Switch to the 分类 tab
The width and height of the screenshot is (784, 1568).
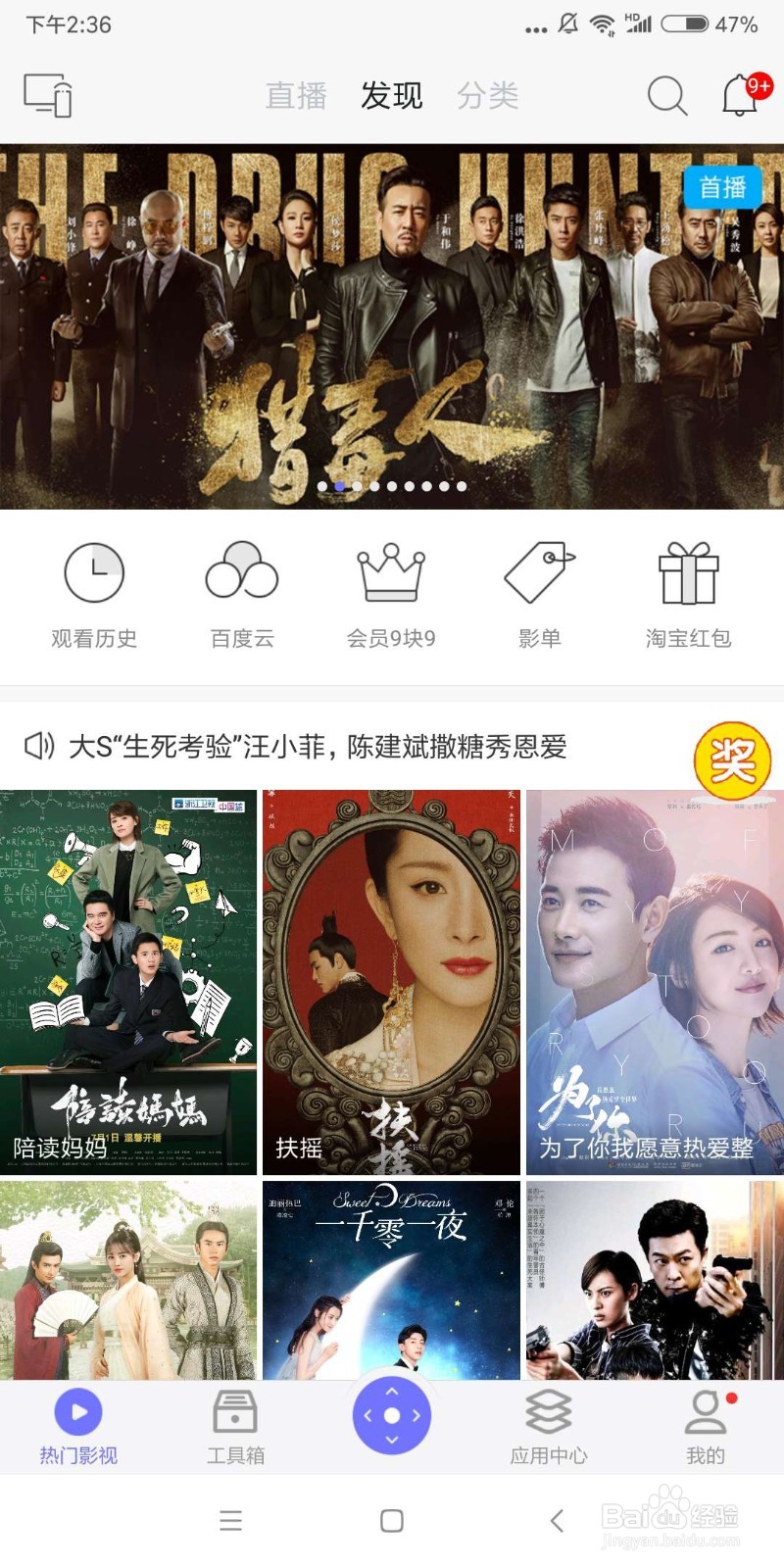tap(487, 95)
